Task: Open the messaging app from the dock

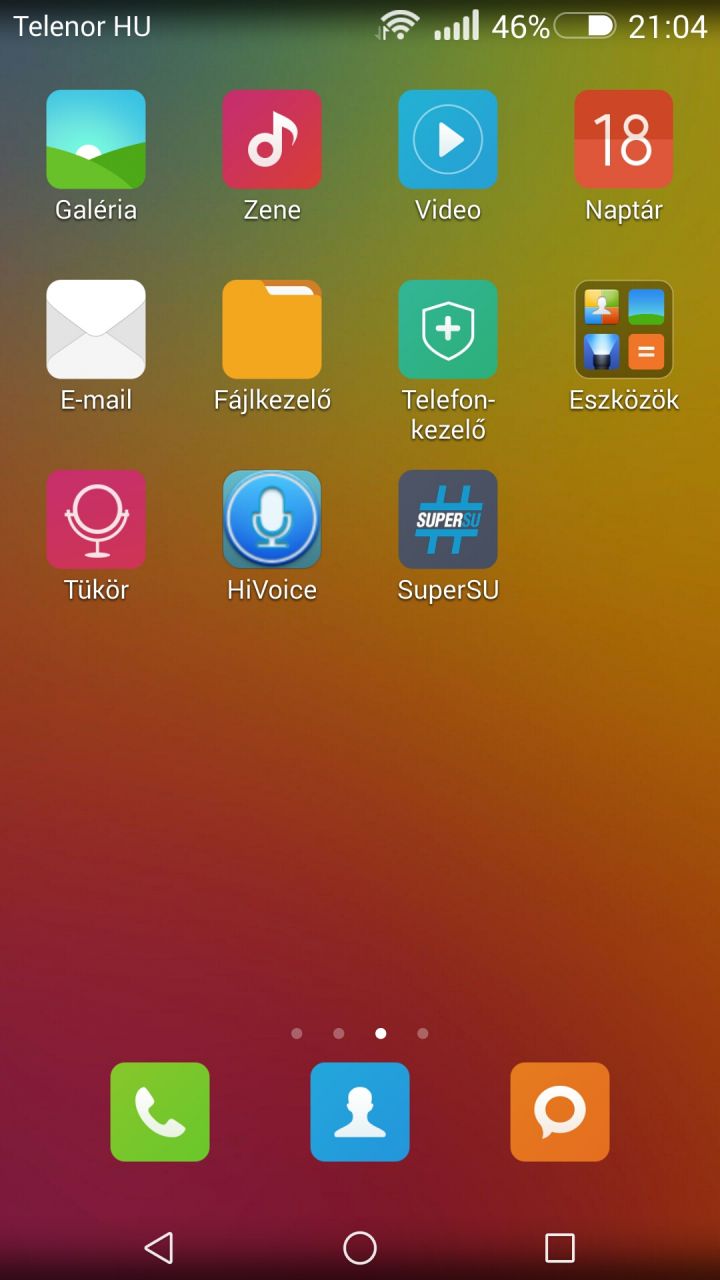Action: point(560,1112)
